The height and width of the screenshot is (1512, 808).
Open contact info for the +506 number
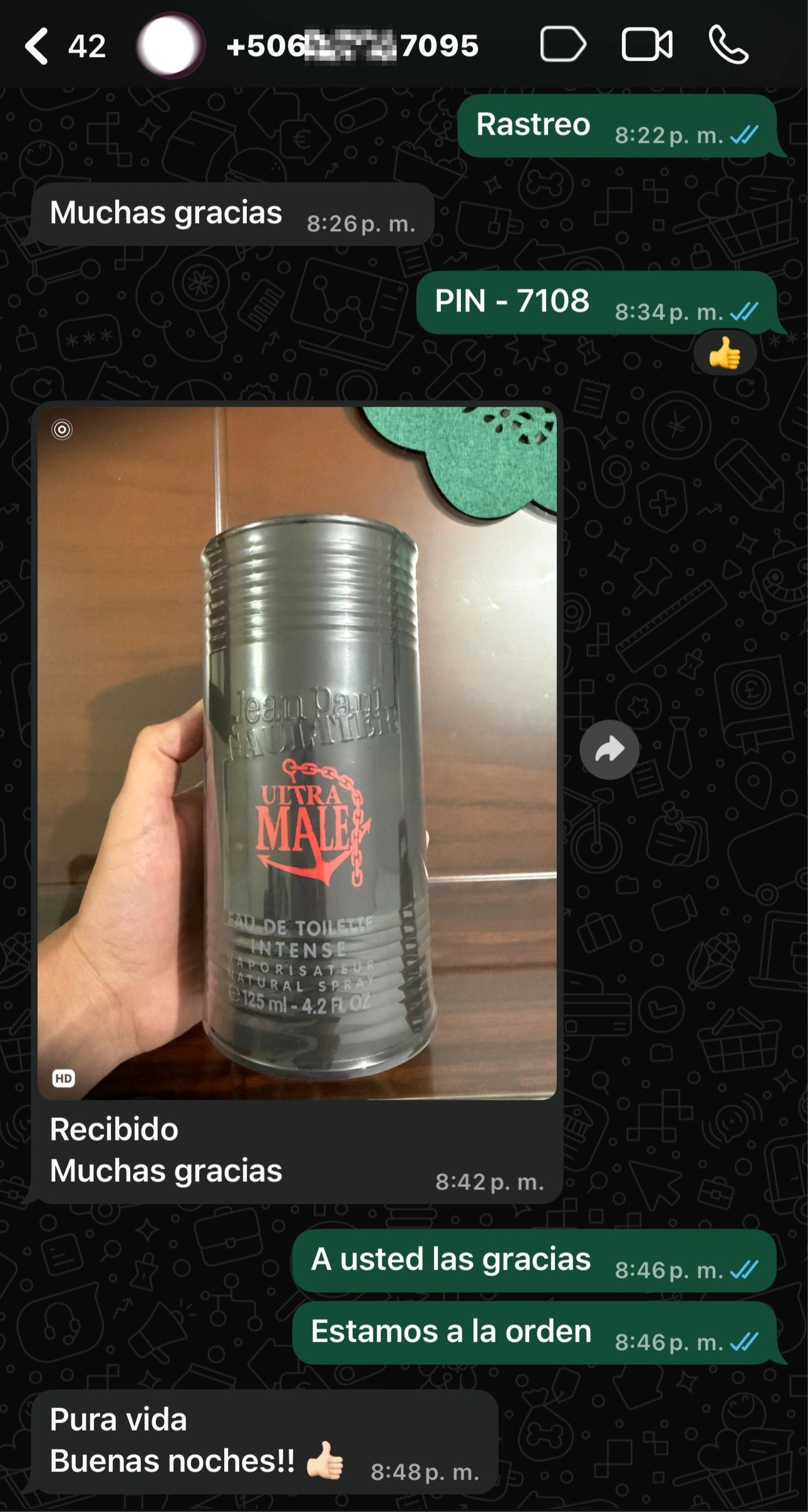click(x=352, y=46)
